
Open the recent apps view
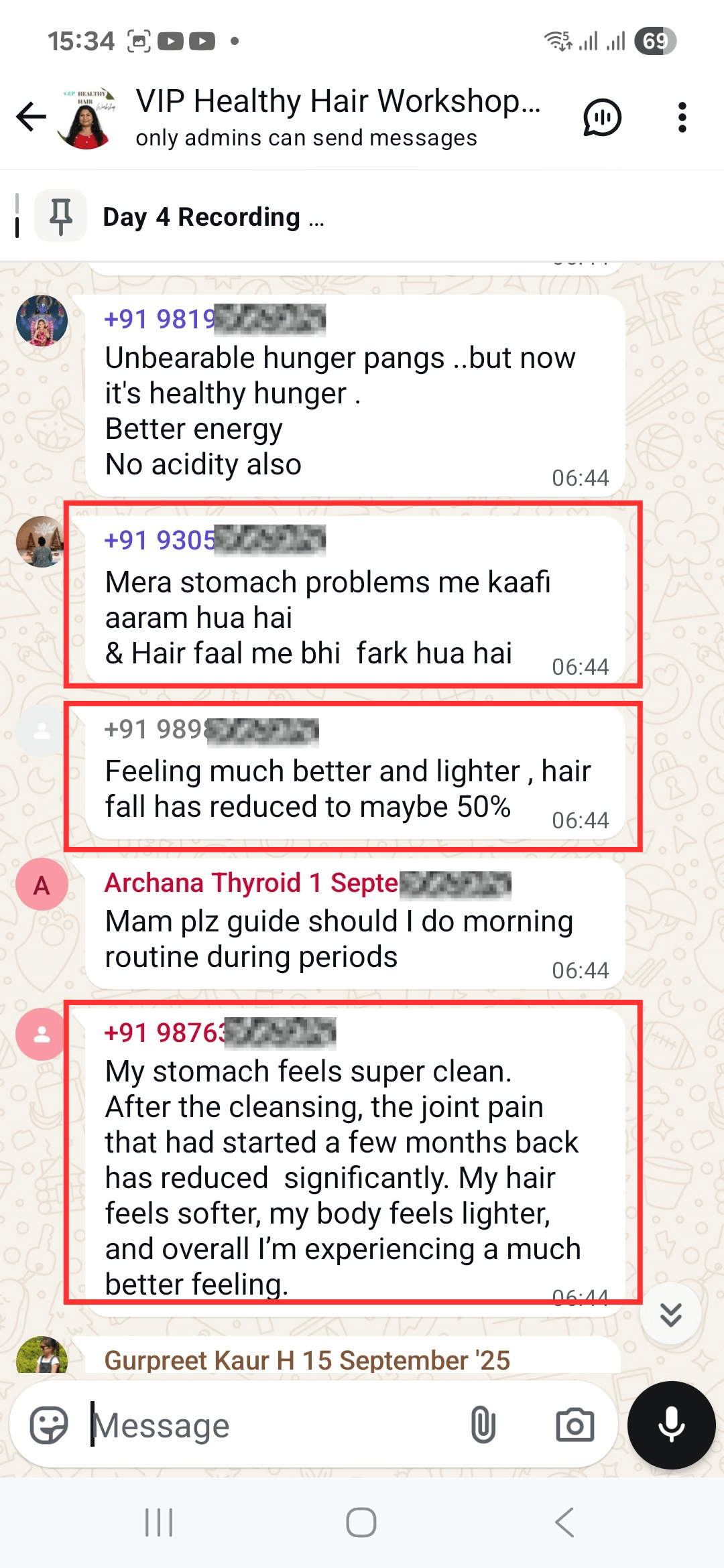(x=159, y=1522)
